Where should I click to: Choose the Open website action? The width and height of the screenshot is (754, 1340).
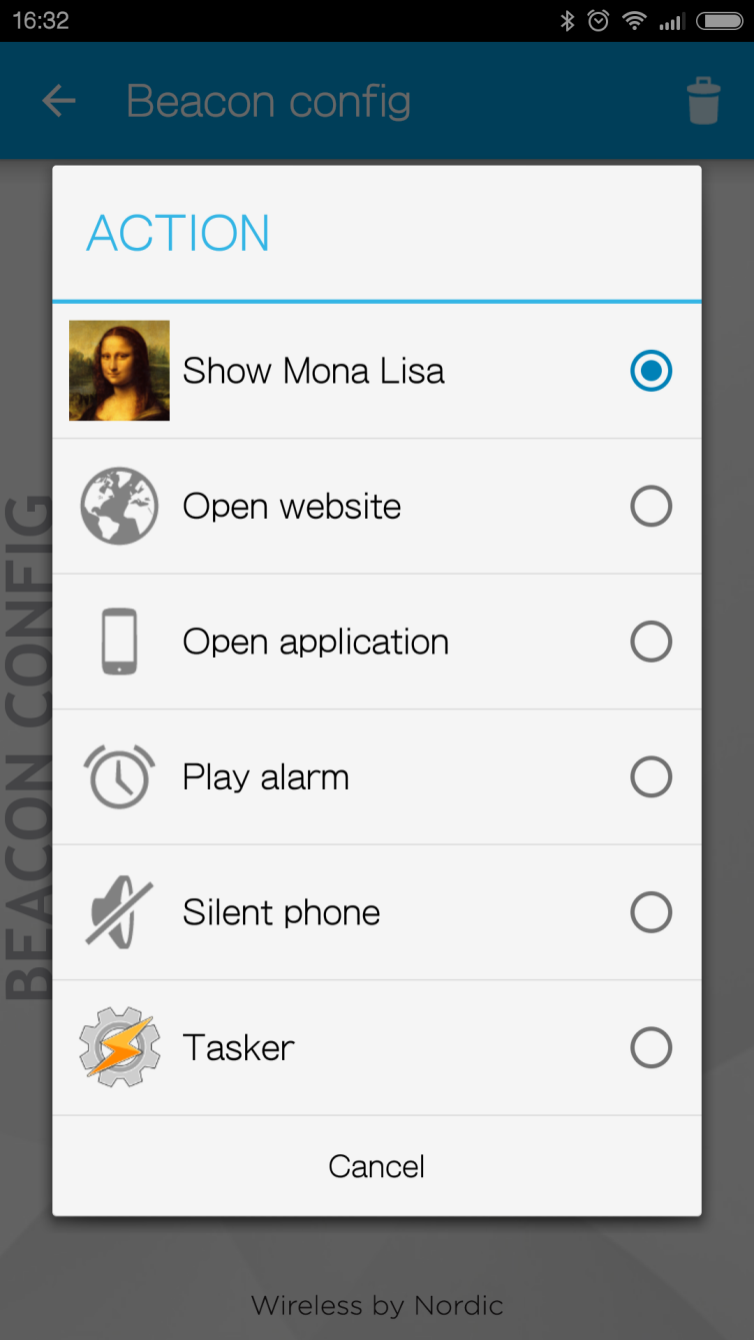376,507
